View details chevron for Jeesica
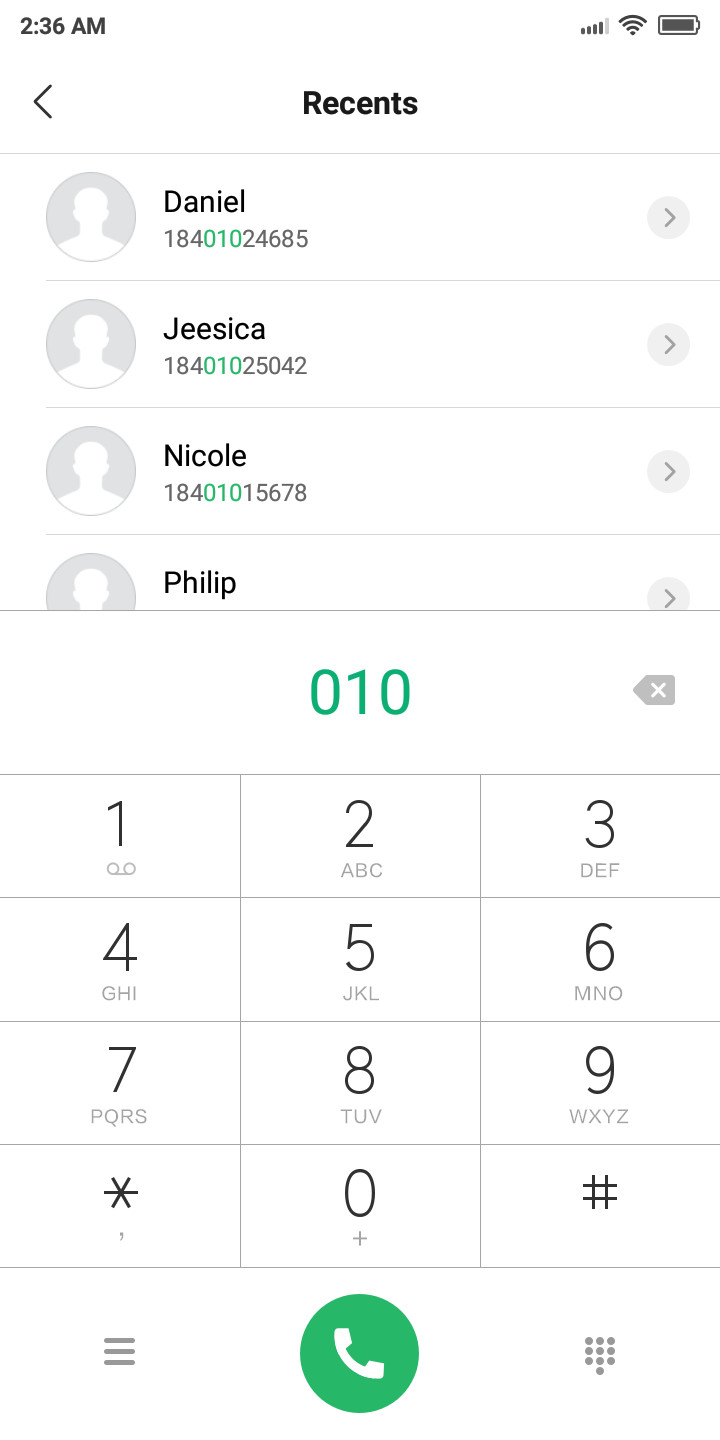This screenshot has height=1440, width=720. click(x=669, y=344)
